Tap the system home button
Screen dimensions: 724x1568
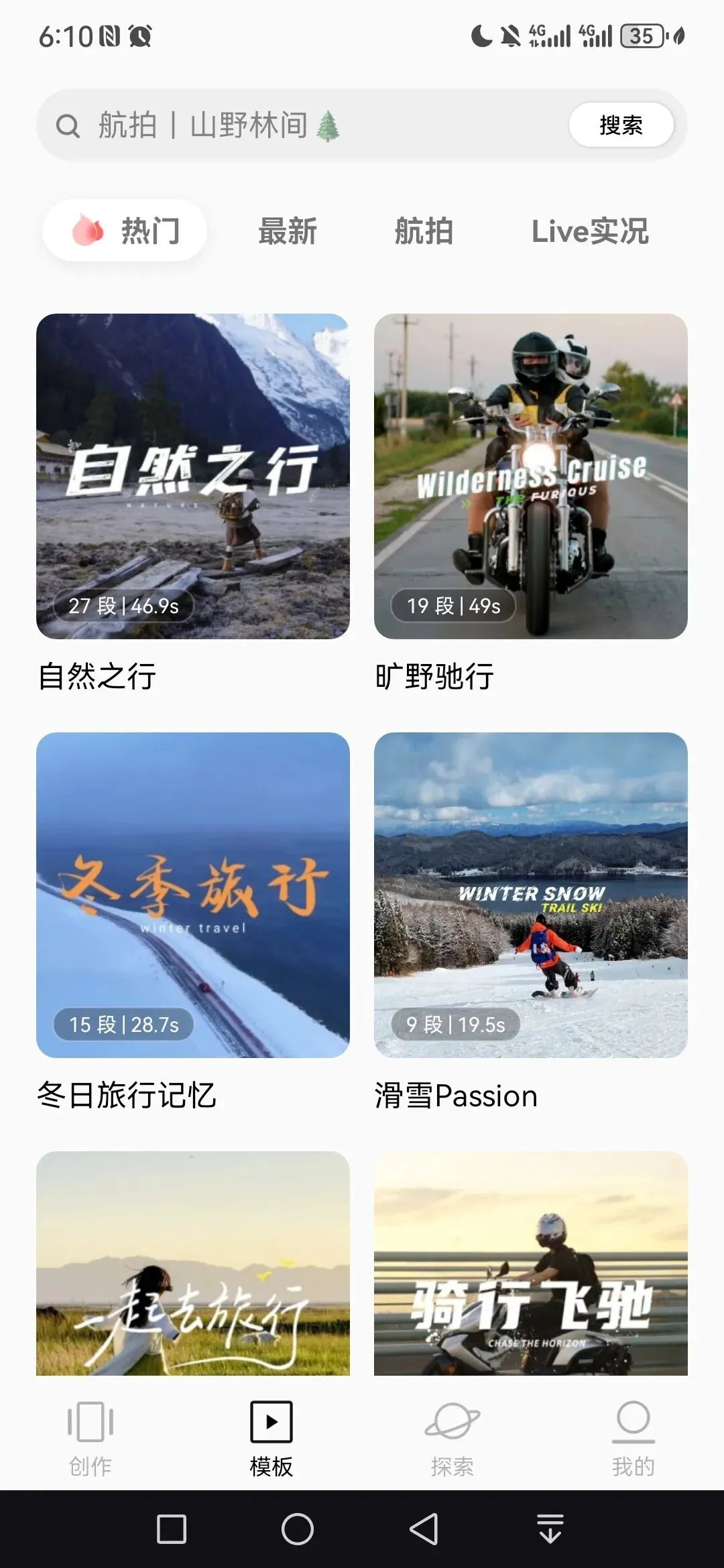298,1529
